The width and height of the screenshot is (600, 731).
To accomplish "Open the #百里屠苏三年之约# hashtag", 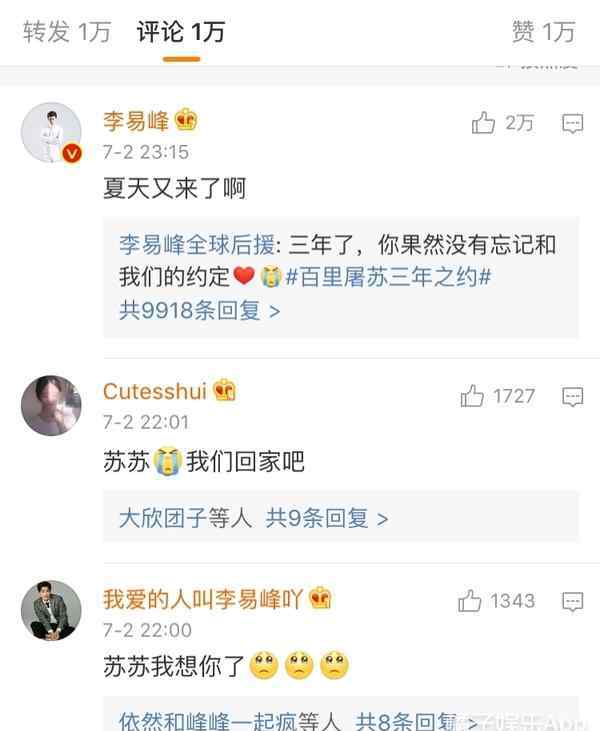I will [x=387, y=277].
